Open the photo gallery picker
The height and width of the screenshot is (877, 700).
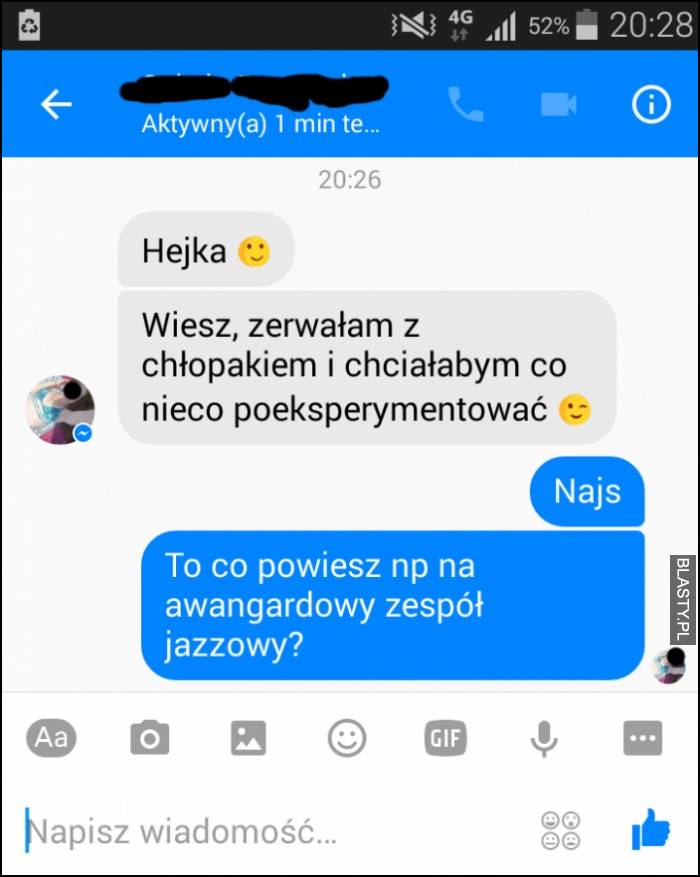(x=248, y=739)
